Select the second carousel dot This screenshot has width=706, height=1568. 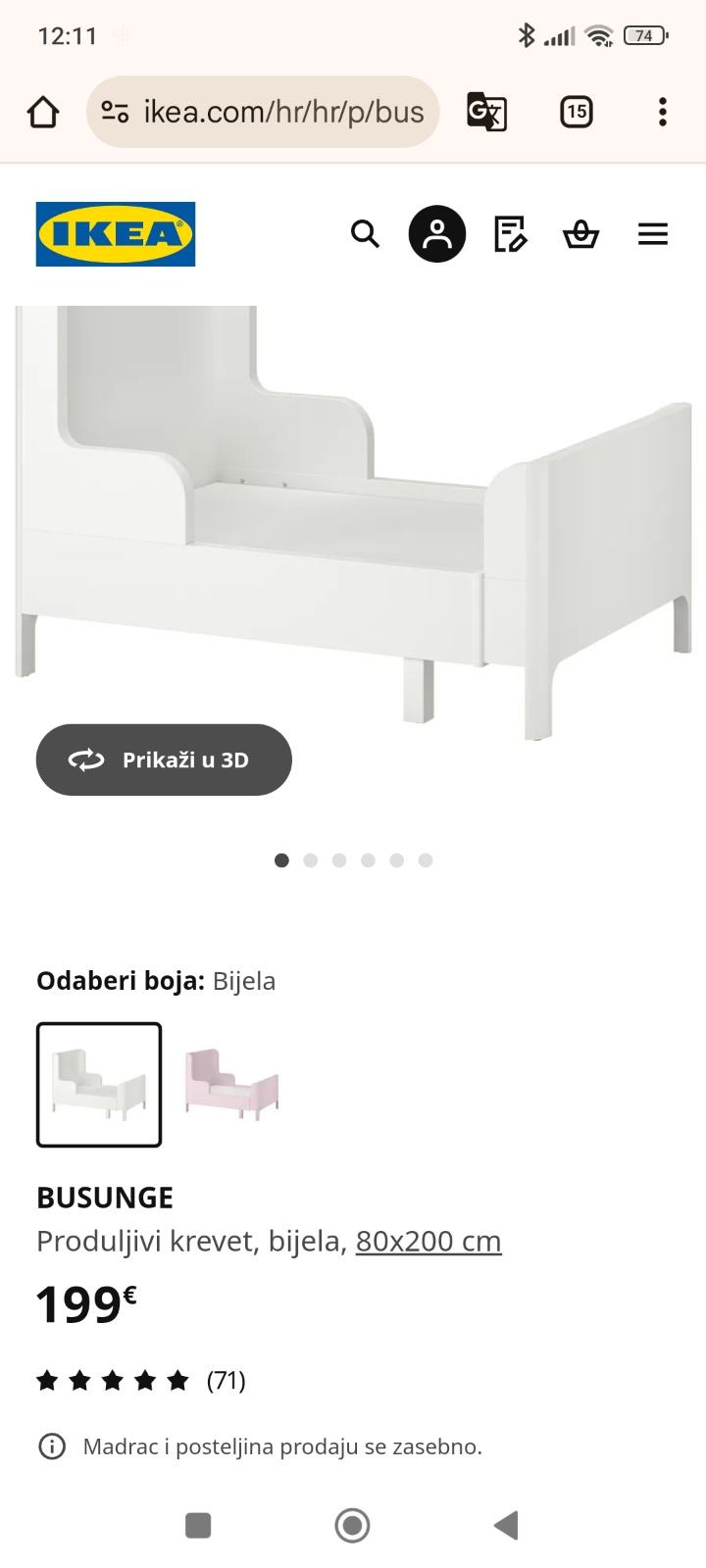click(x=310, y=859)
